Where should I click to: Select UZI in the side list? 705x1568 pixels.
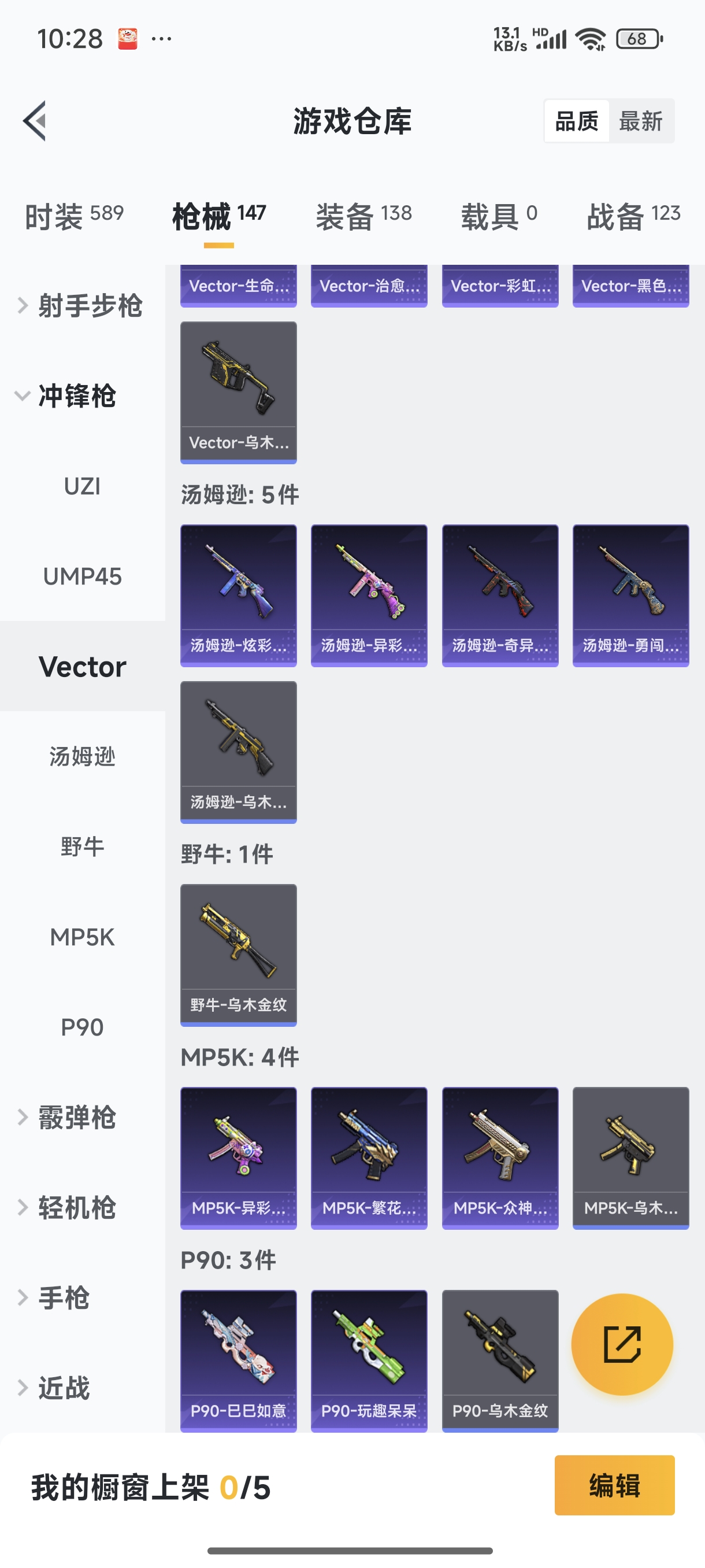coord(82,486)
